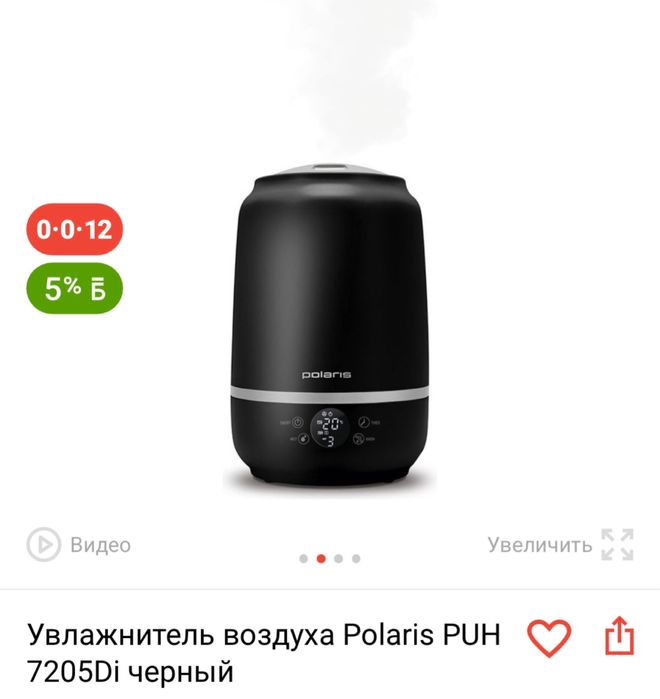Share this Polaris PUH 7205Di product
Screen dimensions: 660x699
(620, 637)
